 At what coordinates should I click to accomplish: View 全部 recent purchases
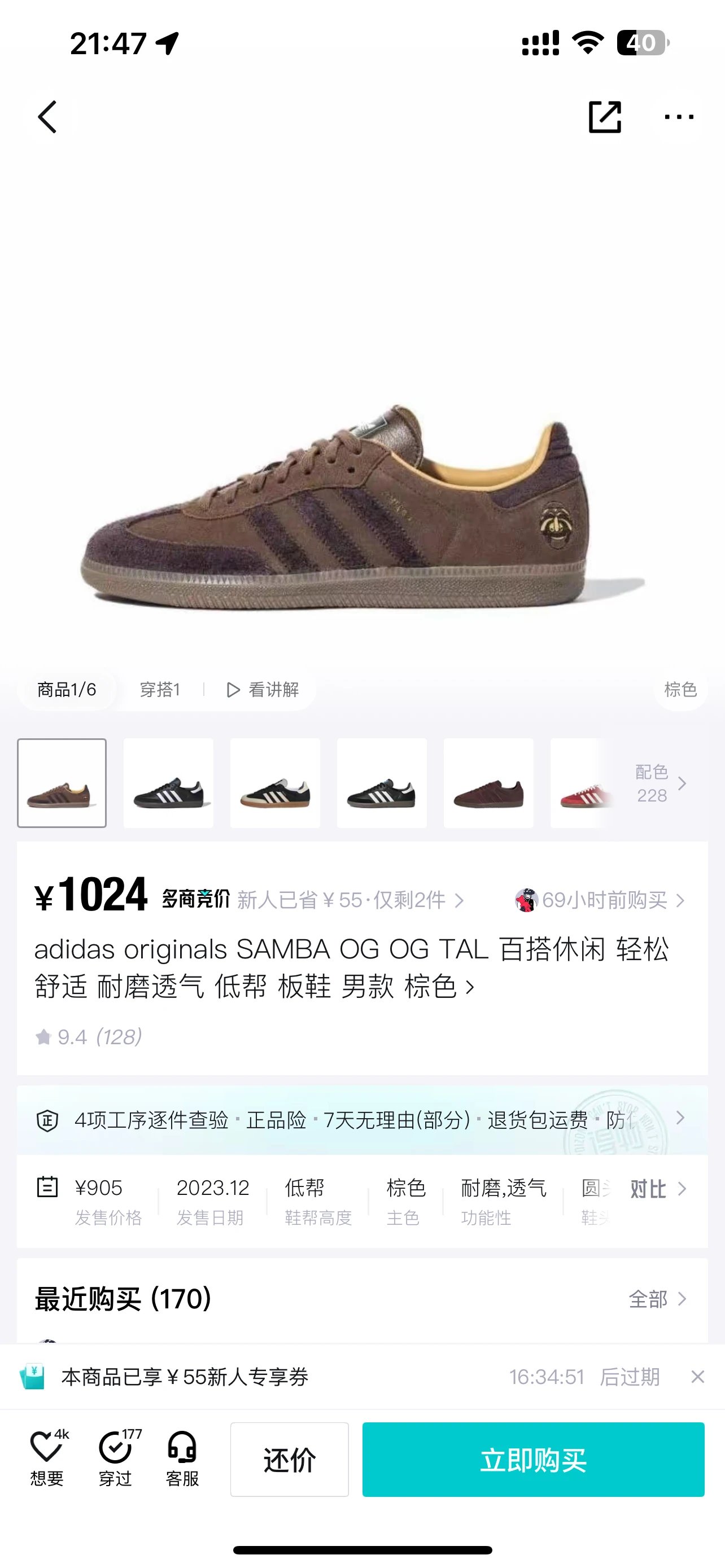[657, 1299]
